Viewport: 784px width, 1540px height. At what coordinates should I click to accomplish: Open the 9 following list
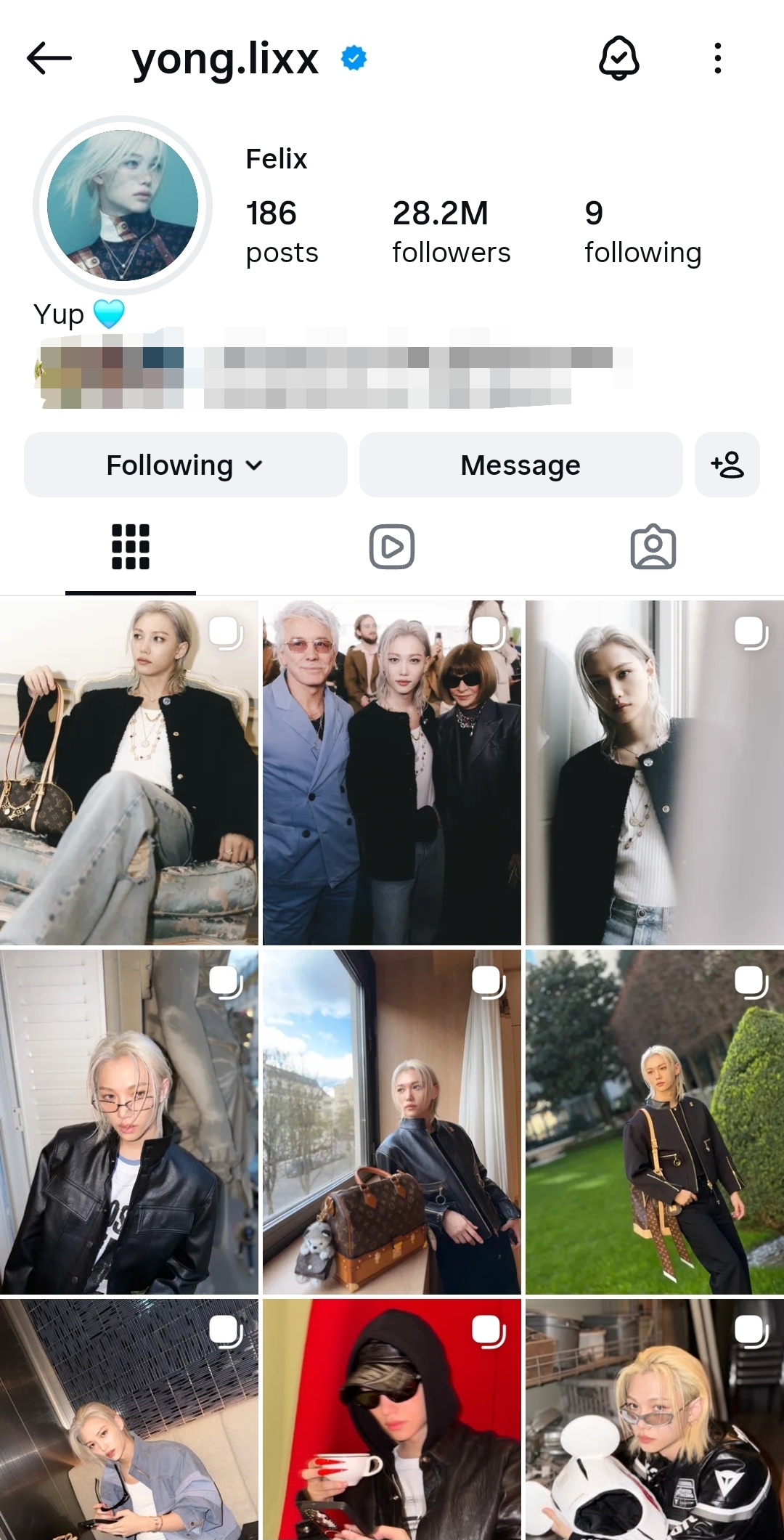coord(642,232)
